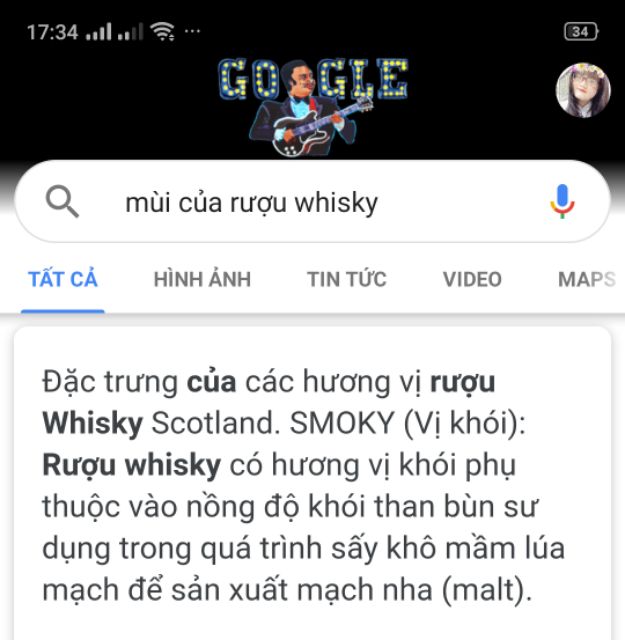Switch to the Hình ảnh tab

(x=202, y=280)
